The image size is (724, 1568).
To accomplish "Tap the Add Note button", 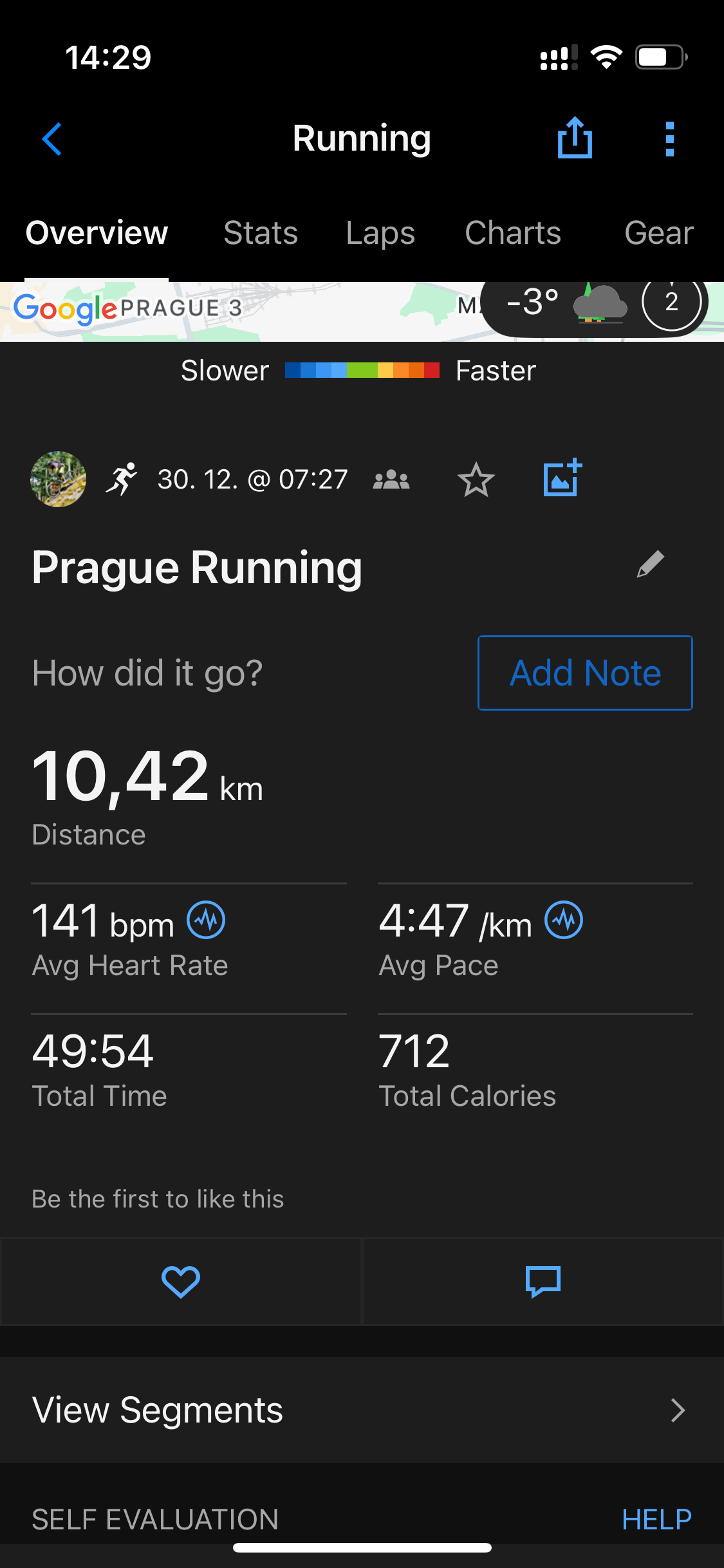I will (x=585, y=673).
